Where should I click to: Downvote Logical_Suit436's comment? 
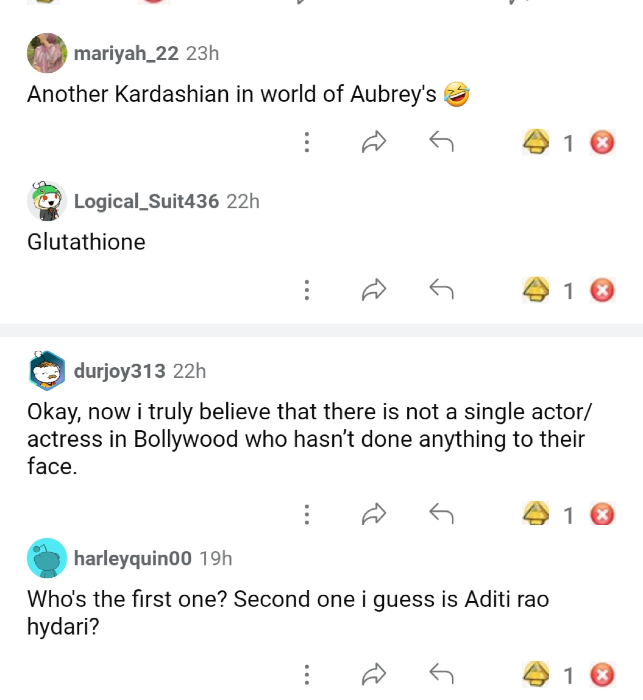(x=602, y=291)
